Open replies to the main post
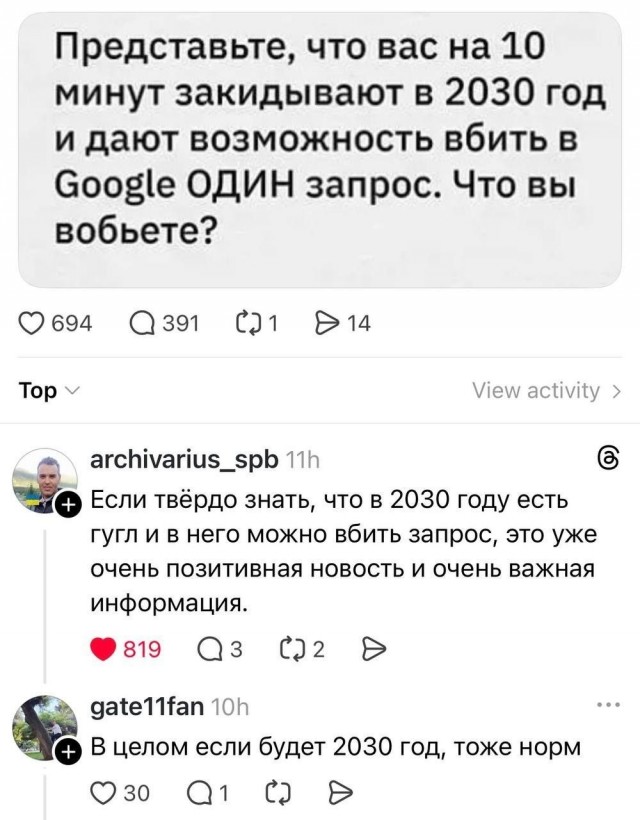Viewport: 640px width, 820px height. point(144,322)
